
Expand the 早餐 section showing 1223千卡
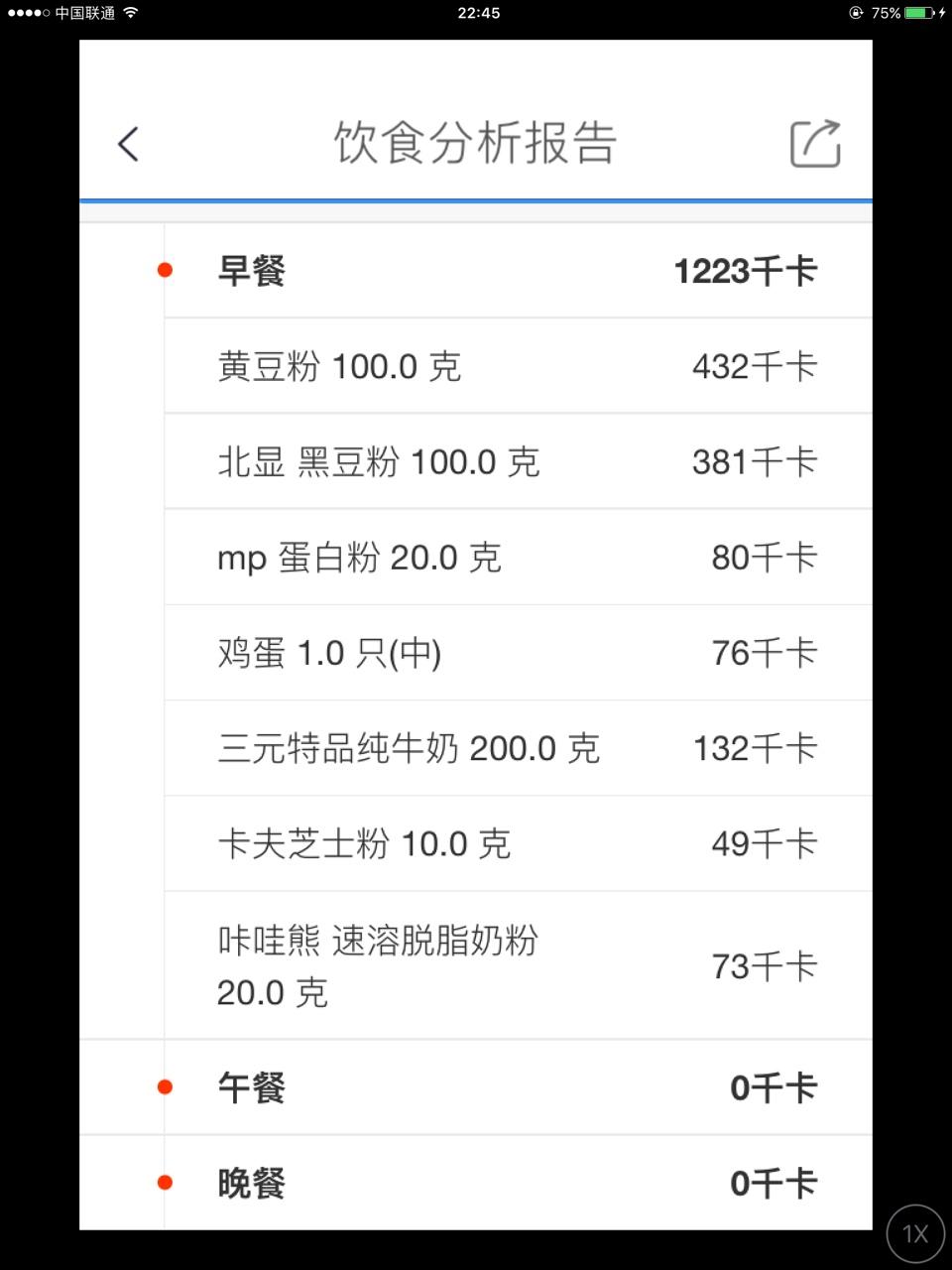pyautogui.click(x=516, y=271)
